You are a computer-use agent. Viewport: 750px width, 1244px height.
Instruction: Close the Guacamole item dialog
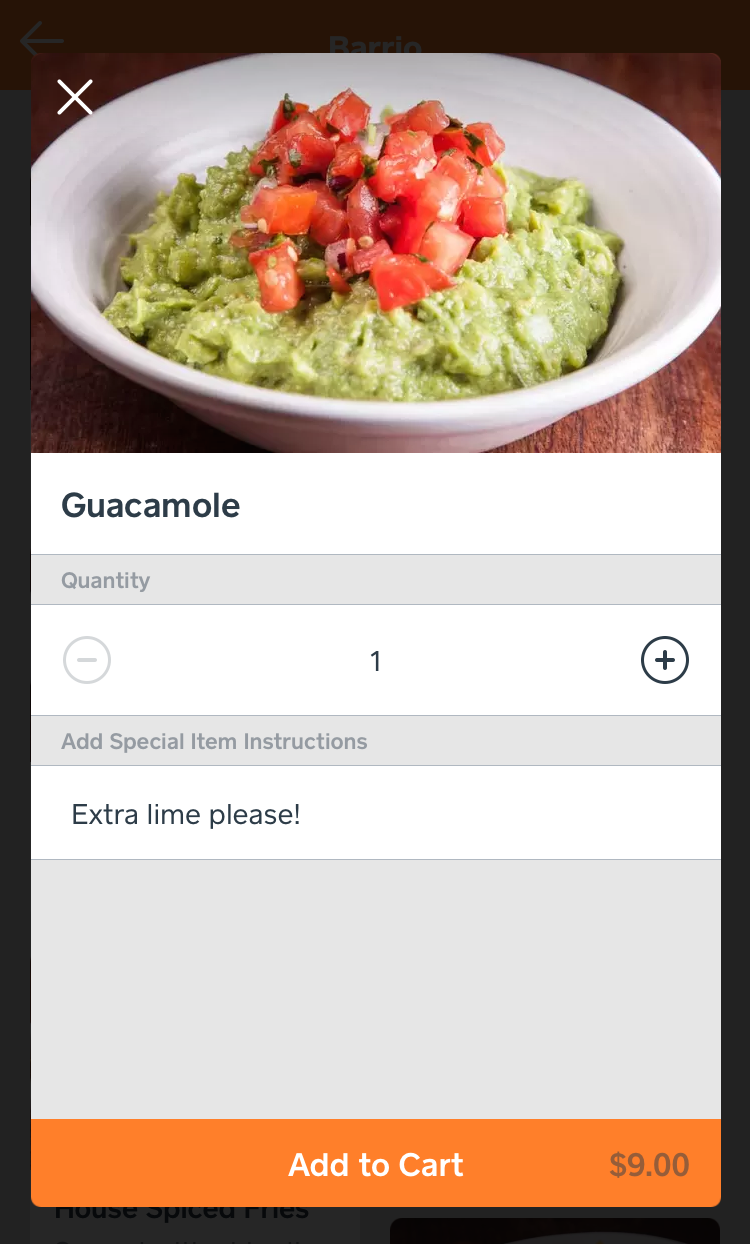click(75, 97)
